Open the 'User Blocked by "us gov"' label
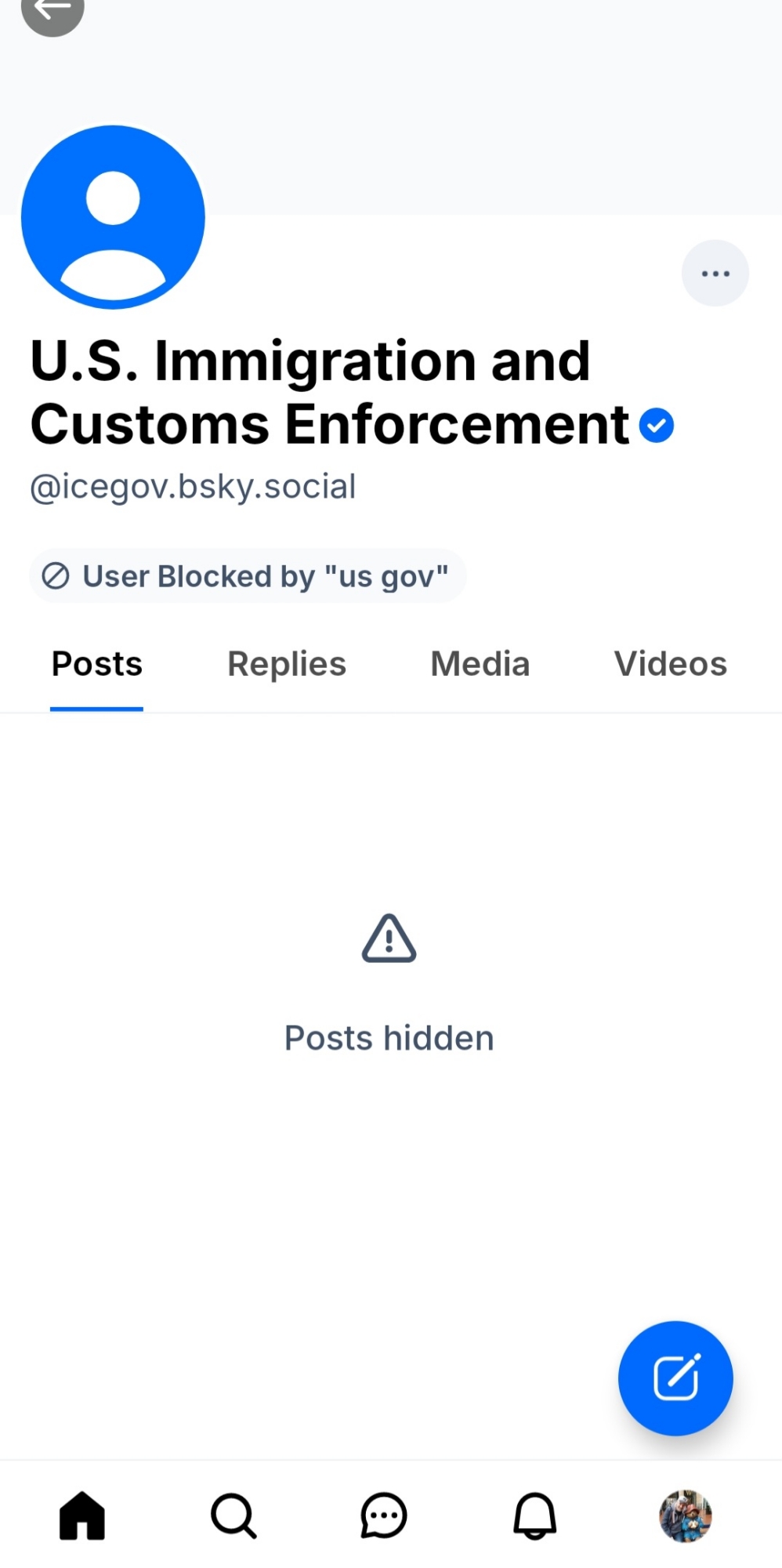Screen dimensions: 782x1568 (248, 576)
